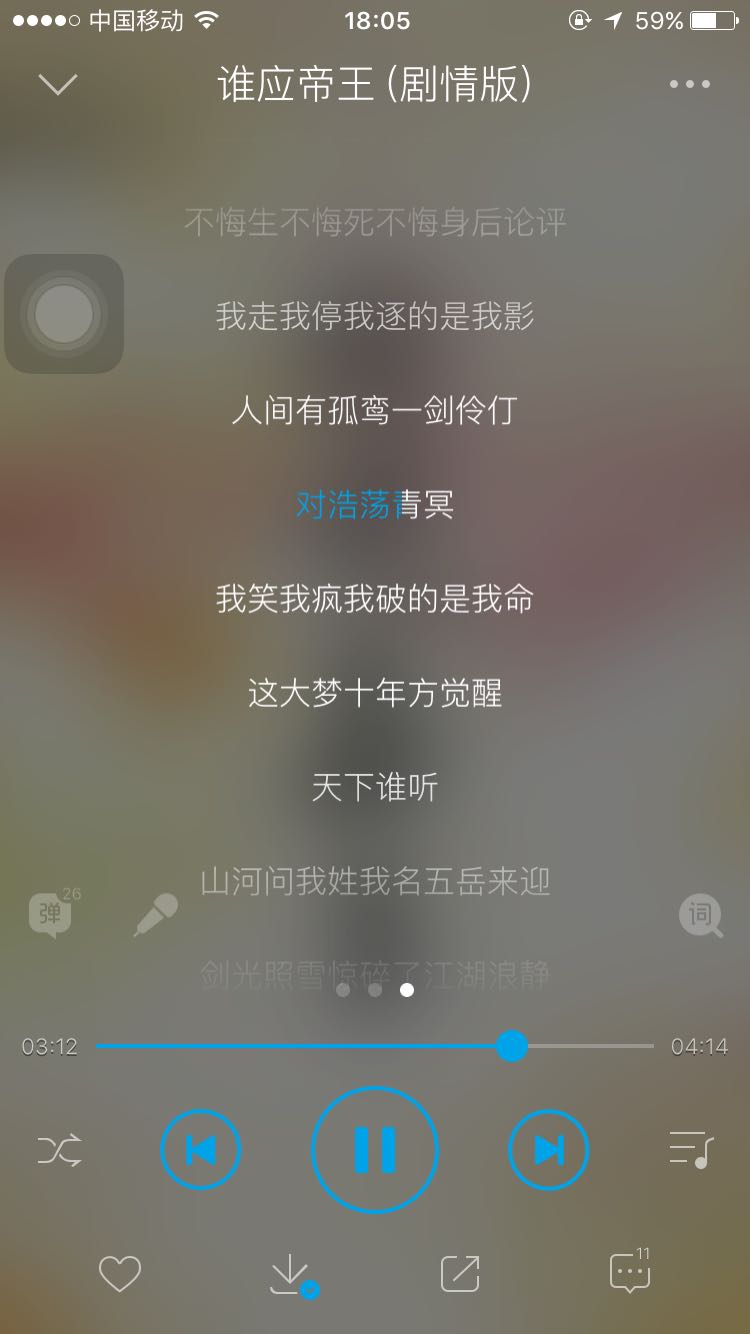Toggle shuffle play mode

60,1150
